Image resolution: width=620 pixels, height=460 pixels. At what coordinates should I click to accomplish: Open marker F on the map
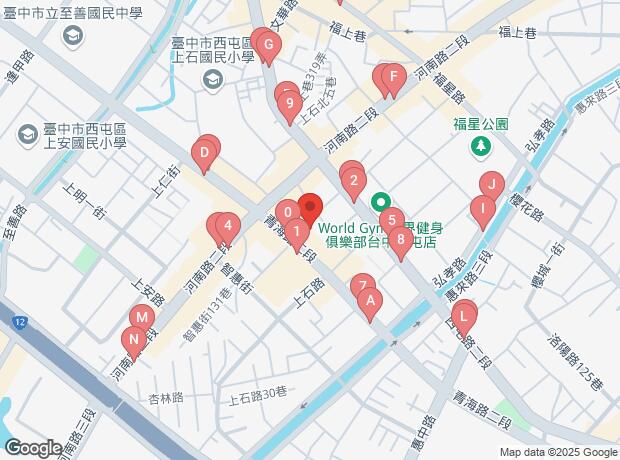point(393,77)
